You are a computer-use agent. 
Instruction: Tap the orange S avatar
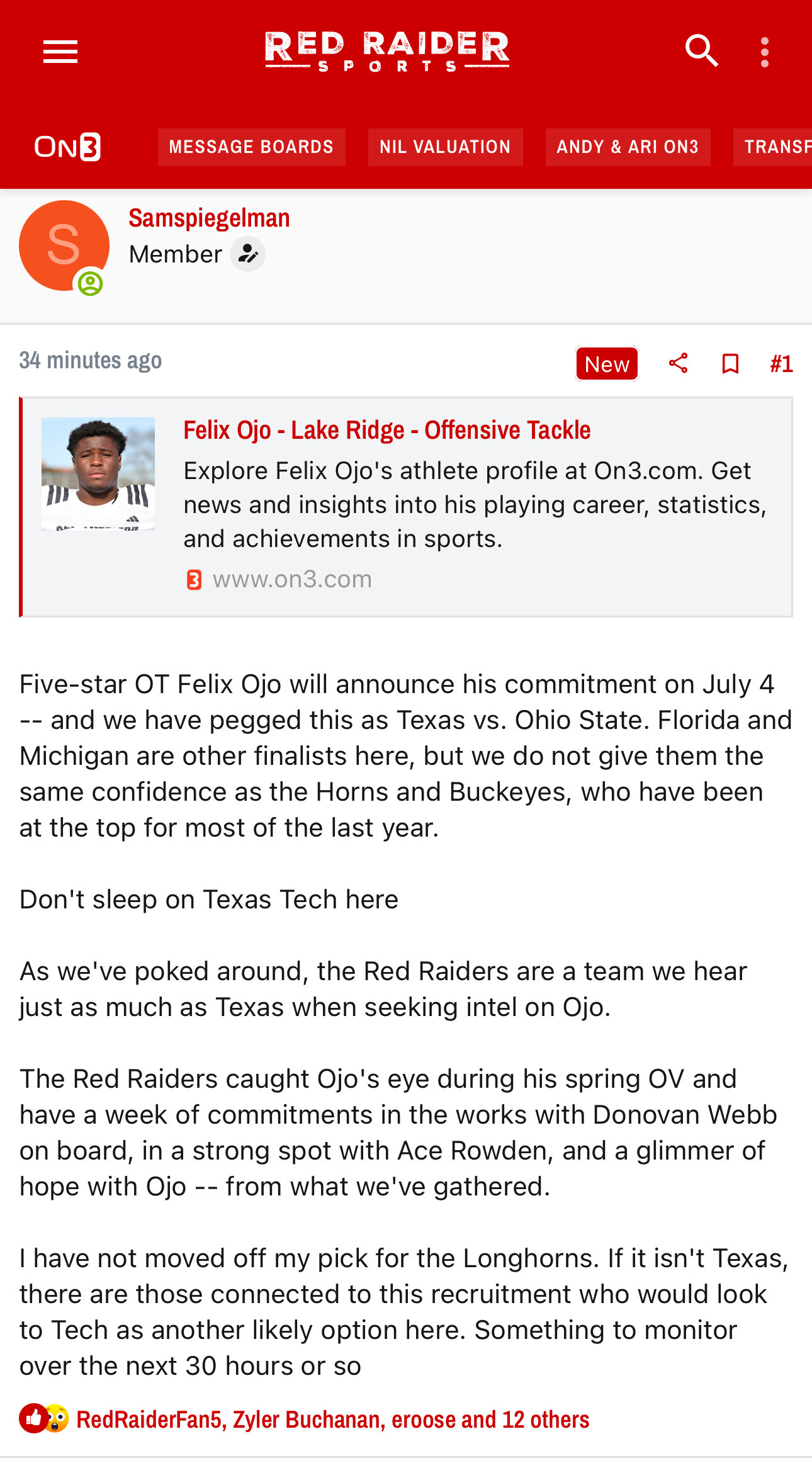click(64, 246)
